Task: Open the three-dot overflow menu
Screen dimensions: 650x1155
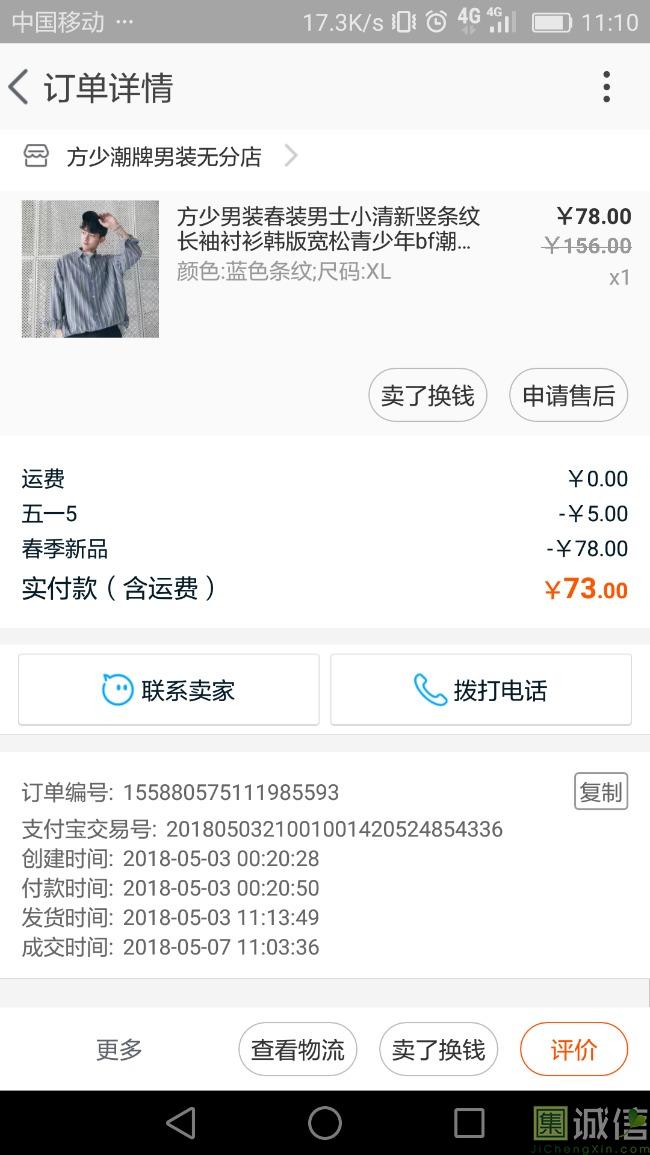Action: 606,88
